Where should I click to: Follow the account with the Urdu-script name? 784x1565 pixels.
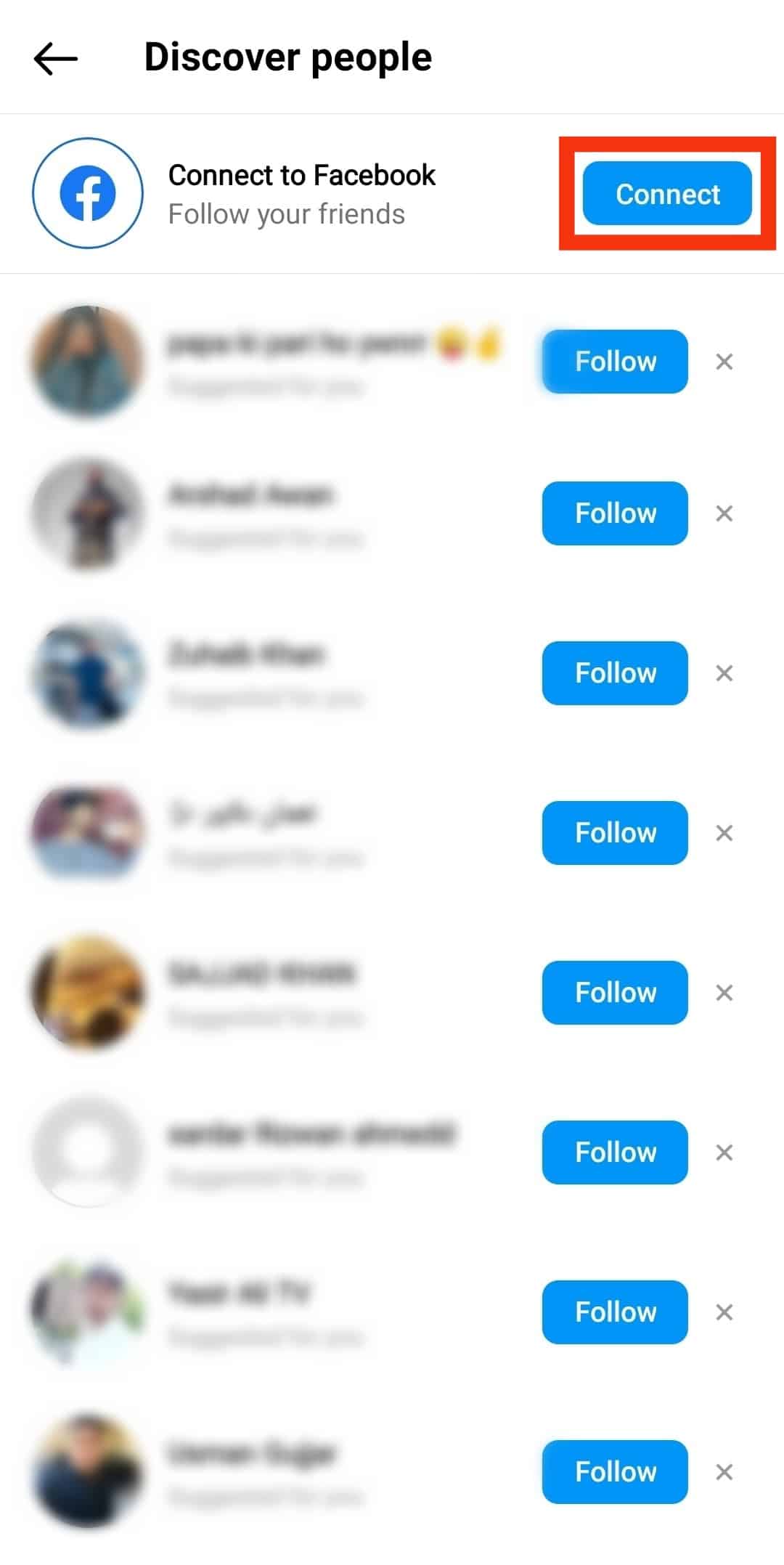(615, 833)
